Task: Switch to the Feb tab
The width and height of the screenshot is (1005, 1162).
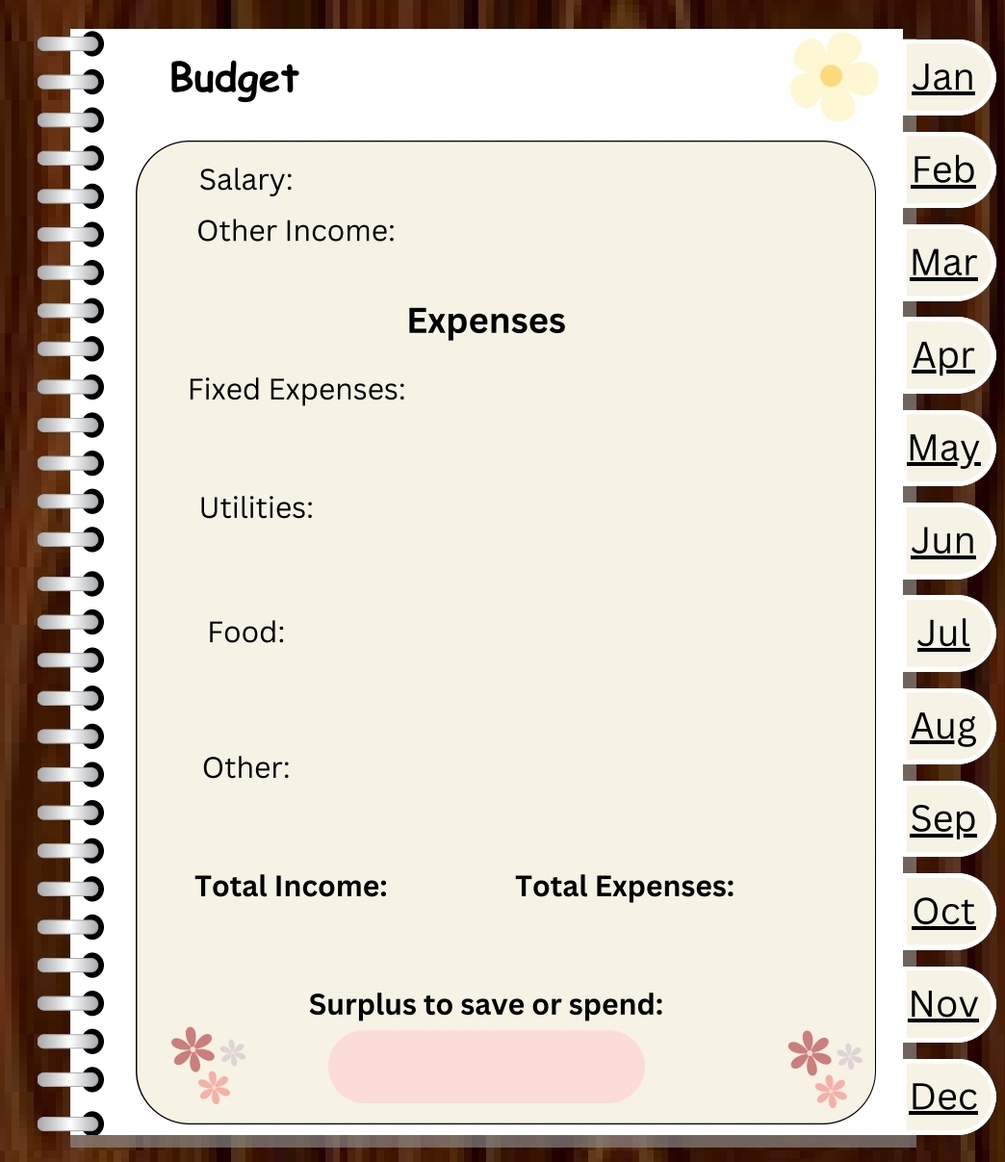Action: click(x=943, y=170)
